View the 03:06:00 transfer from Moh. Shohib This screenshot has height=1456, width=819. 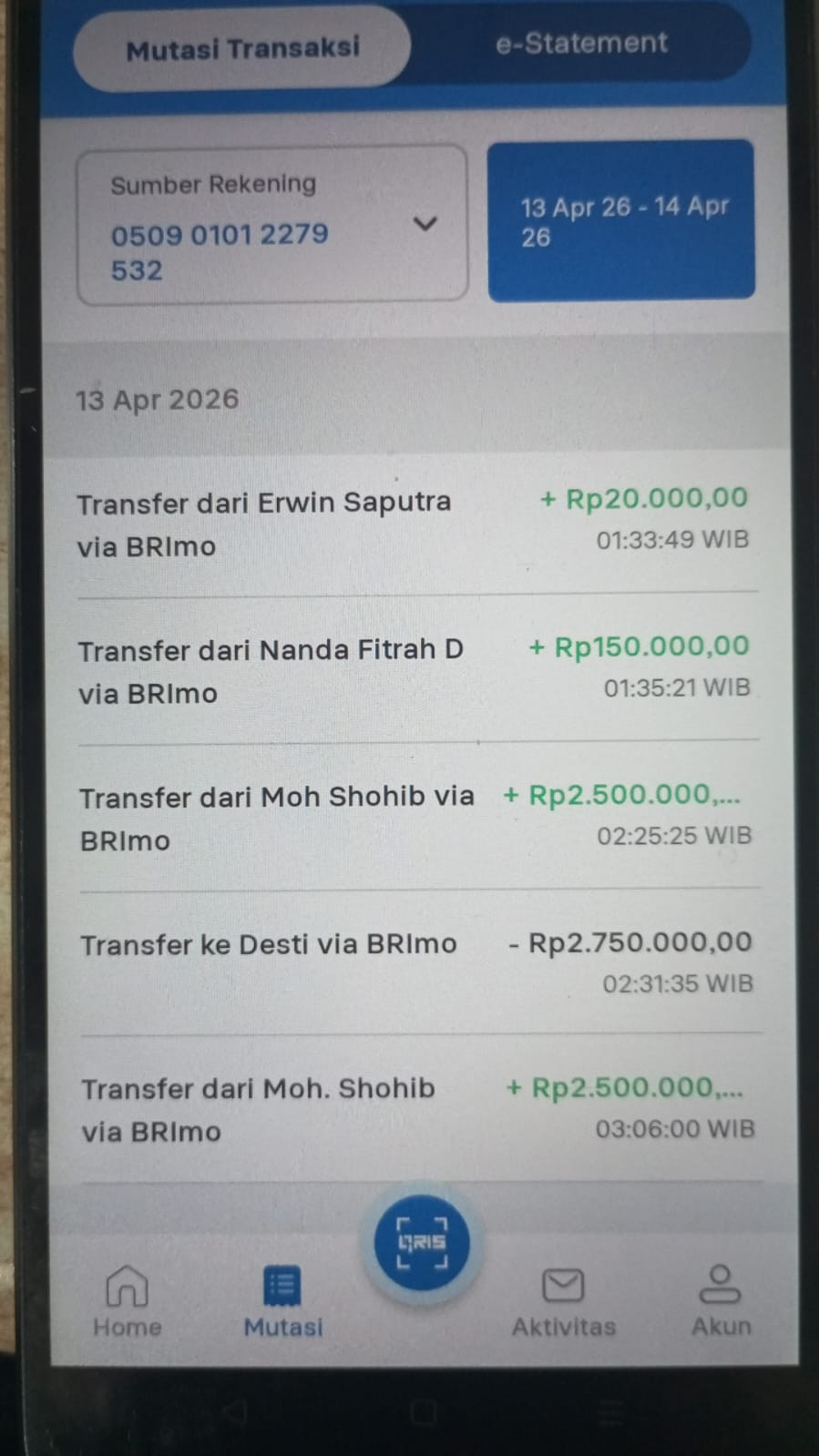pyautogui.click(x=415, y=1108)
